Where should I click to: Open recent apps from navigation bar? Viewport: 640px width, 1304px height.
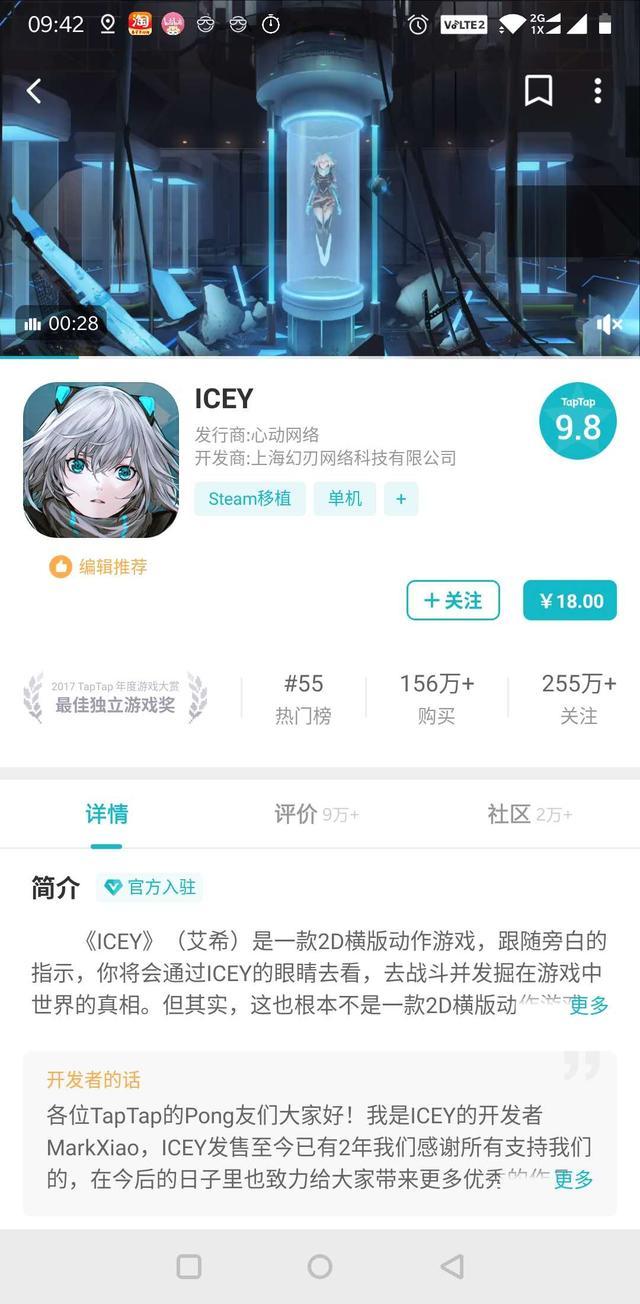[x=189, y=1267]
